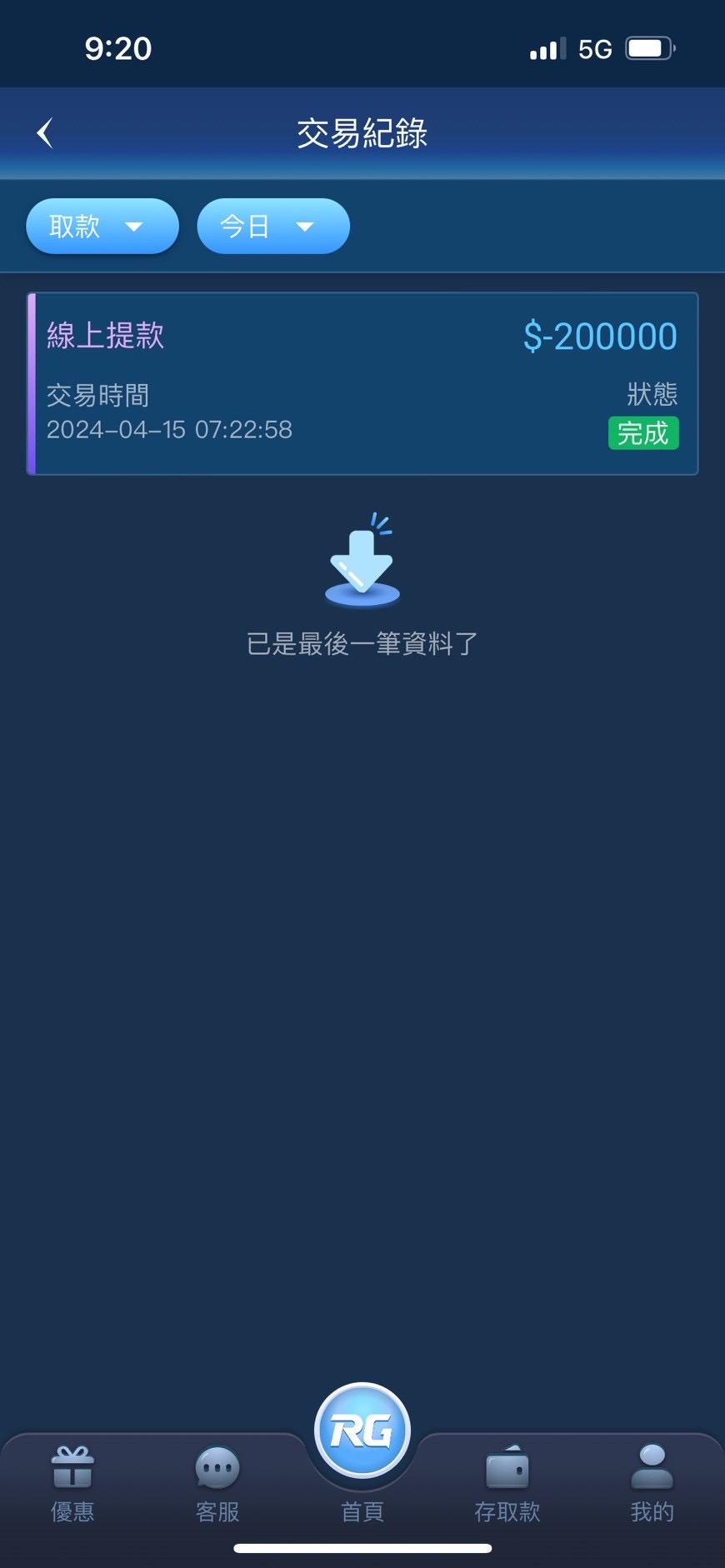Open the 今日 date filter dropdown
Screen dimensions: 725x1568
pos(272,226)
